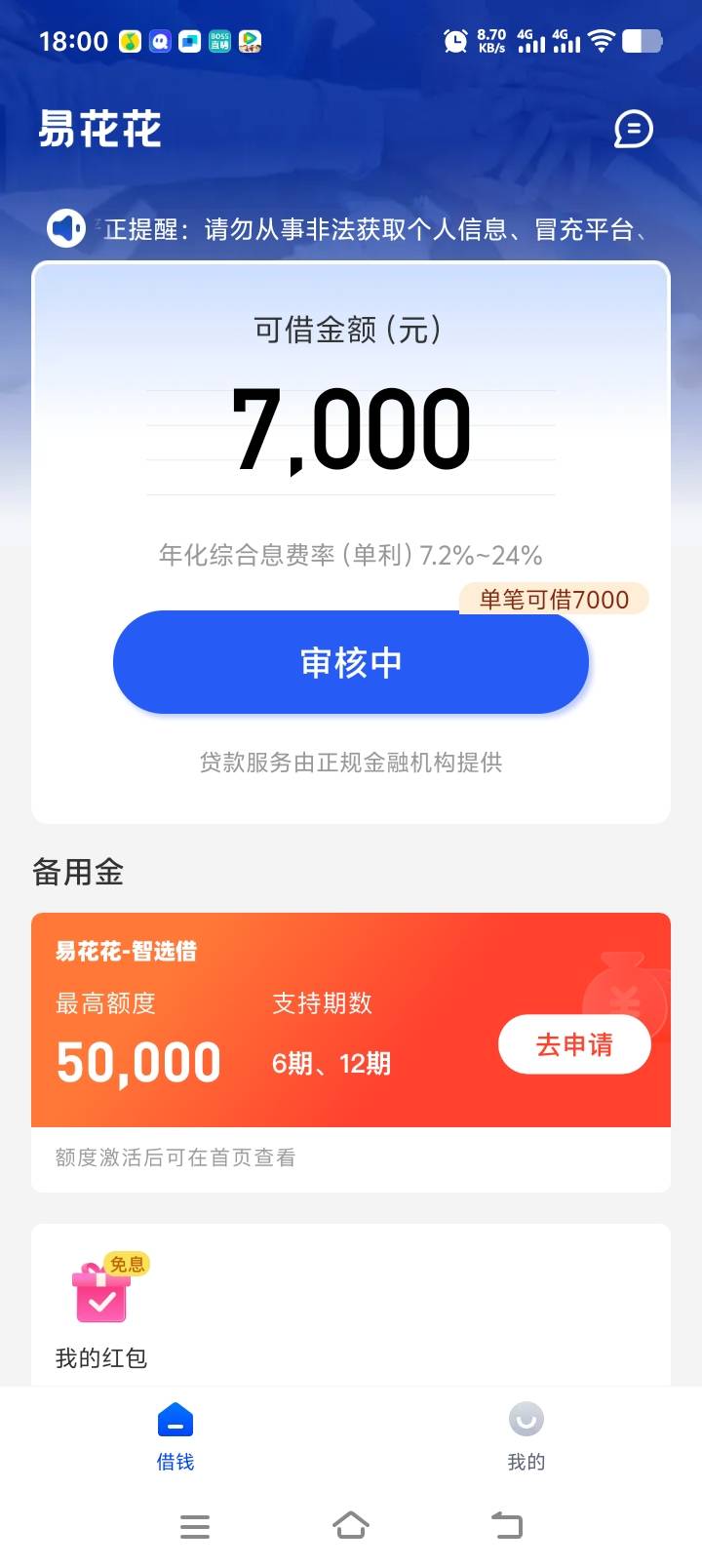Viewport: 702px width, 1568px height.
Task: Open the customer service chat icon
Action: [x=633, y=129]
